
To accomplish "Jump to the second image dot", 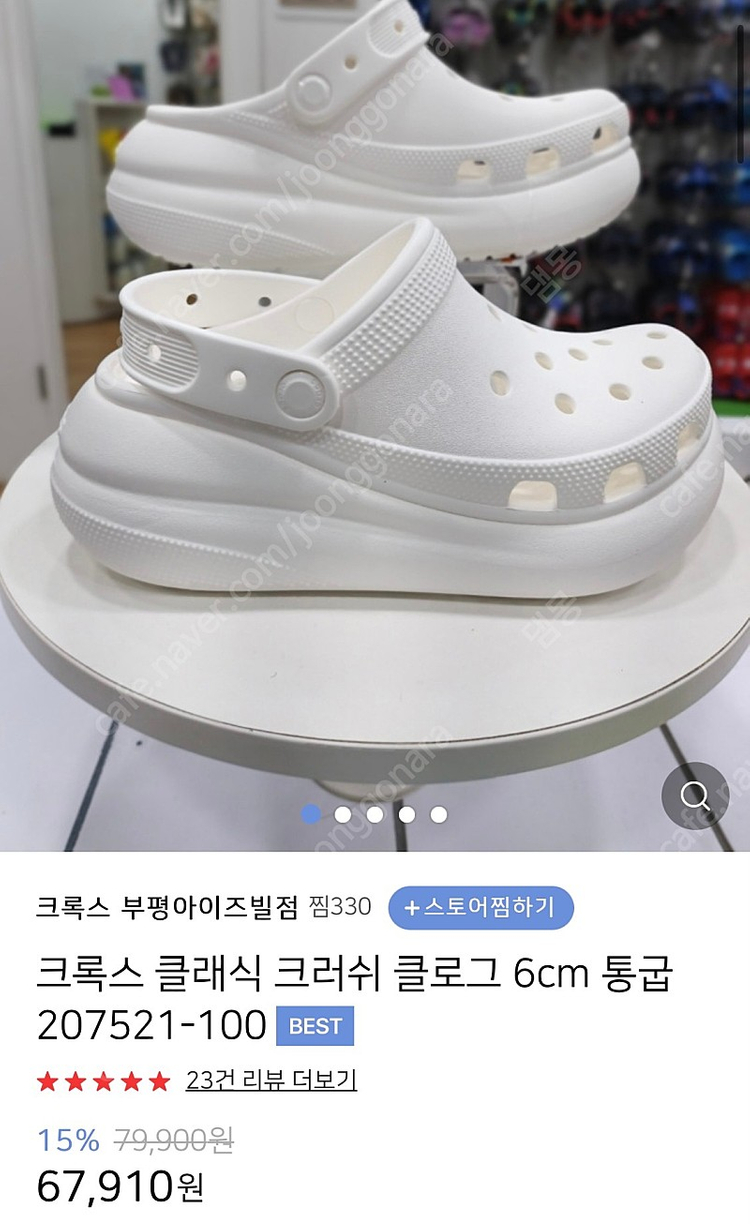I will pos(343,814).
